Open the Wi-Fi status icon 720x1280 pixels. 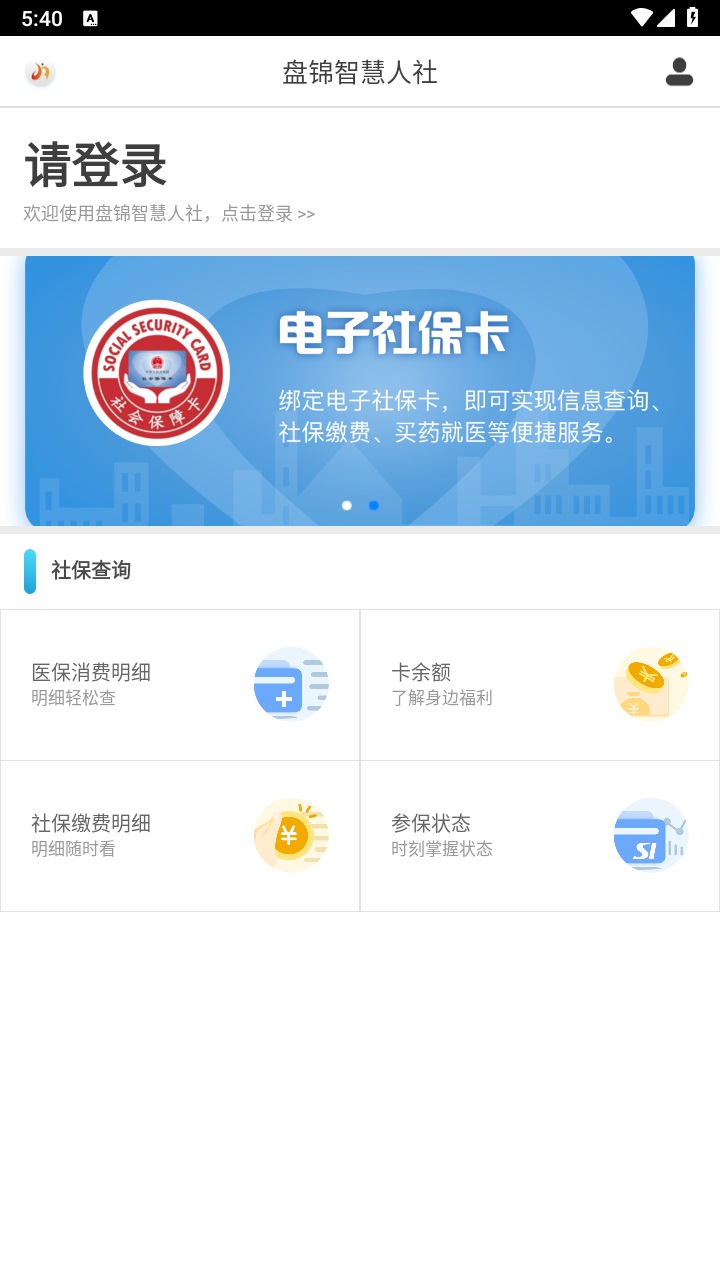point(643,16)
